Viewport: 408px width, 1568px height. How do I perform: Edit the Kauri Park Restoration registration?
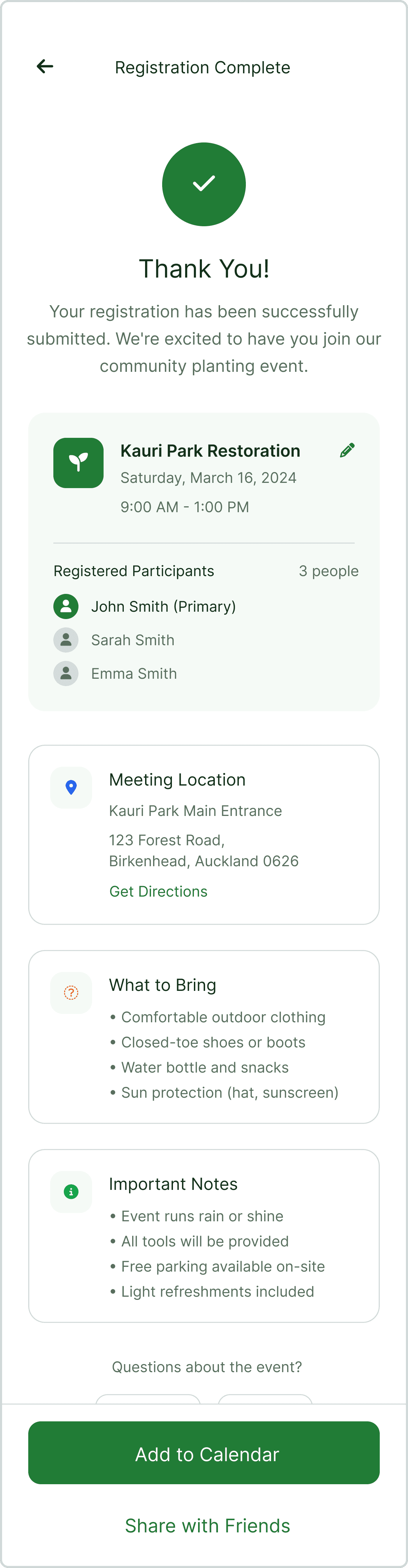[347, 450]
